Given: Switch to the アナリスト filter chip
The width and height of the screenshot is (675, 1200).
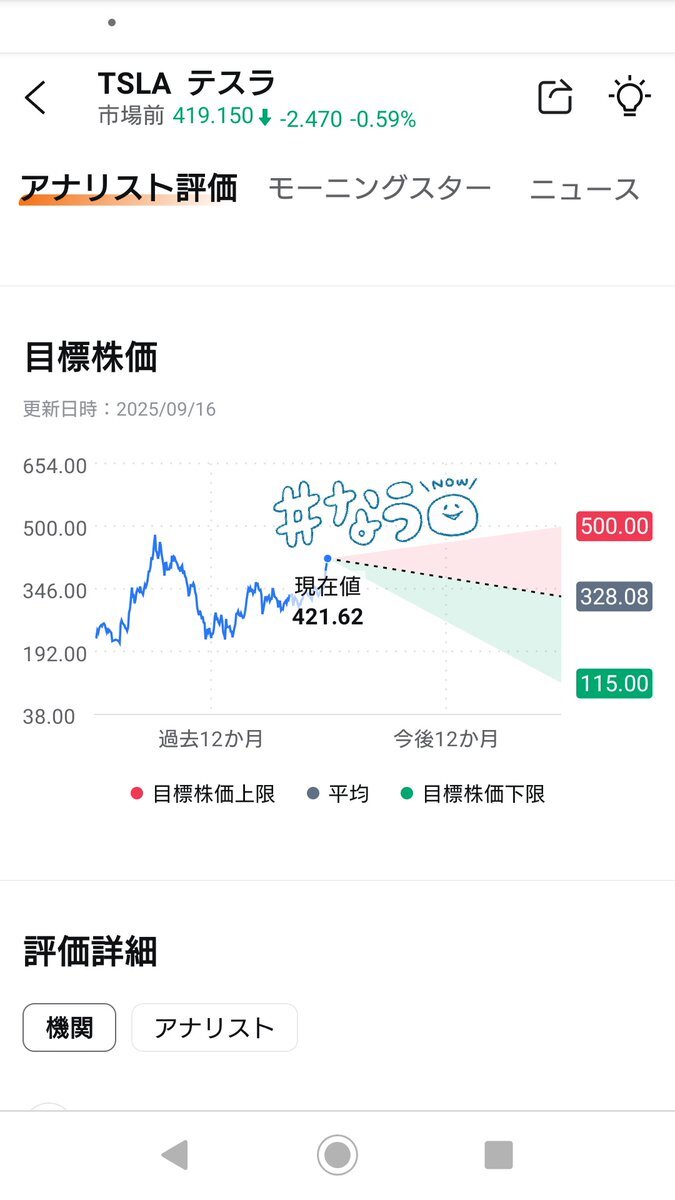Looking at the screenshot, I should pyautogui.click(x=214, y=1027).
